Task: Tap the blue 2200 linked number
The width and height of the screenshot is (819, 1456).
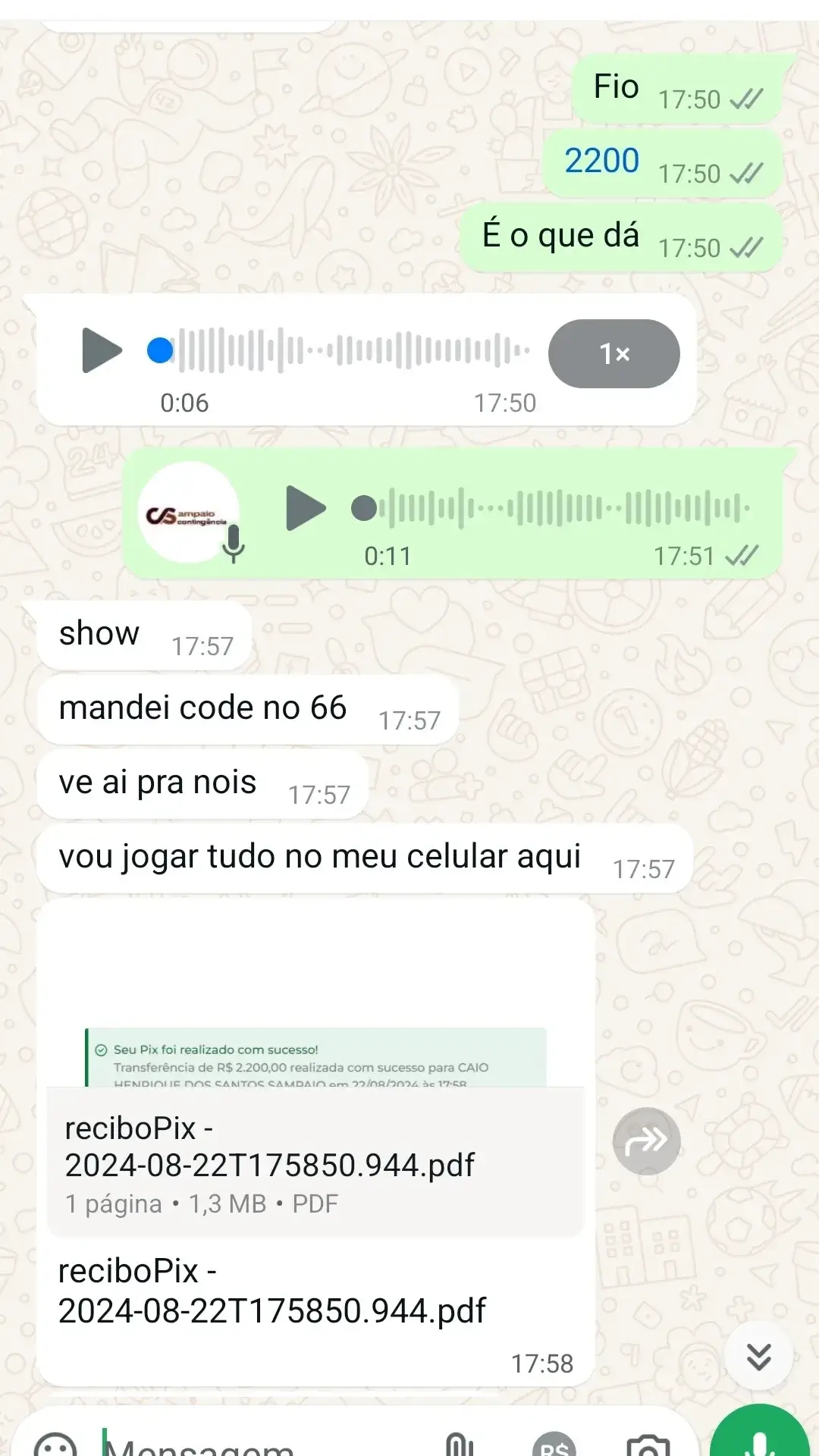Action: point(601,161)
